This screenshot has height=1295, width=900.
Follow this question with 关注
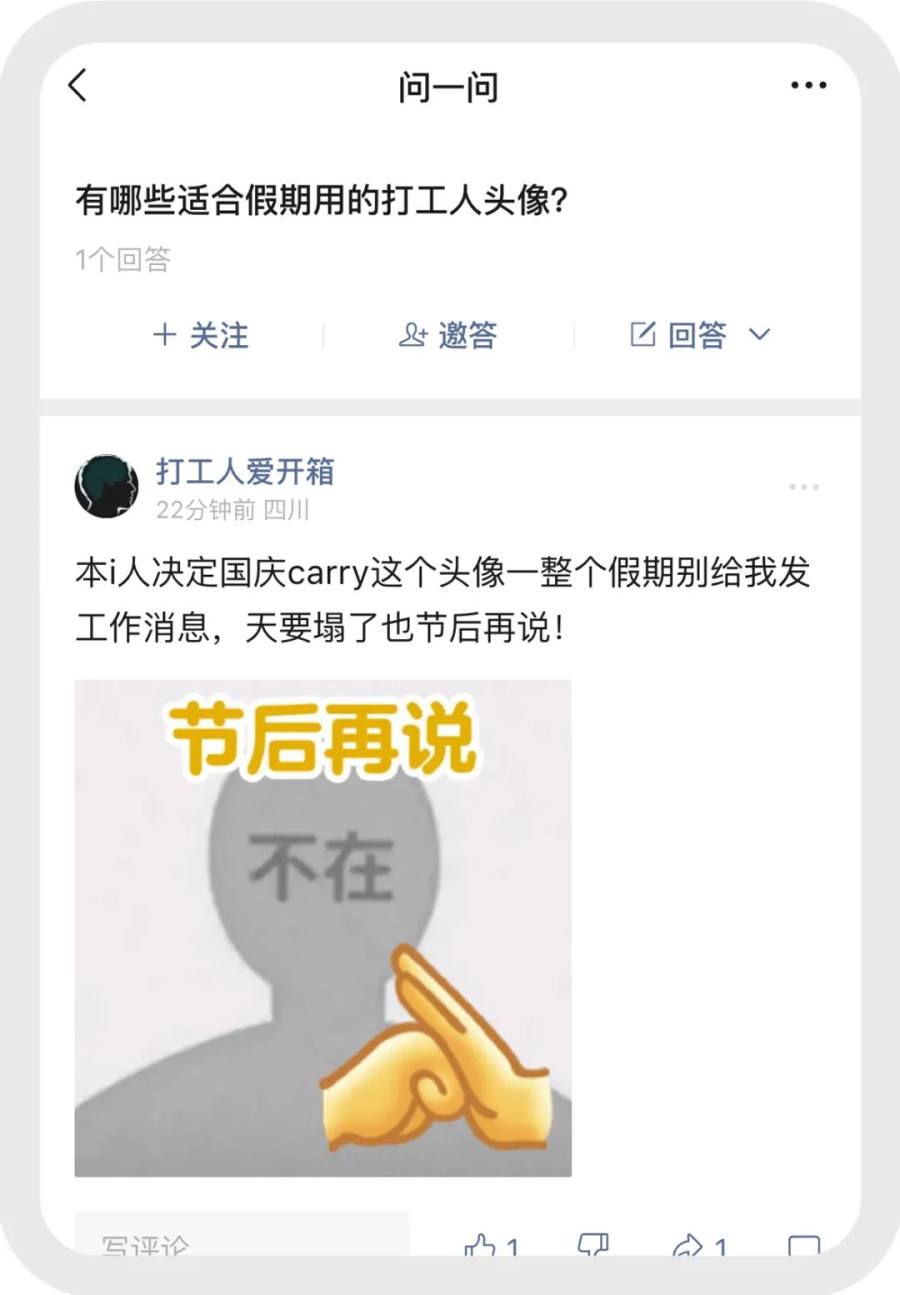[x=200, y=335]
